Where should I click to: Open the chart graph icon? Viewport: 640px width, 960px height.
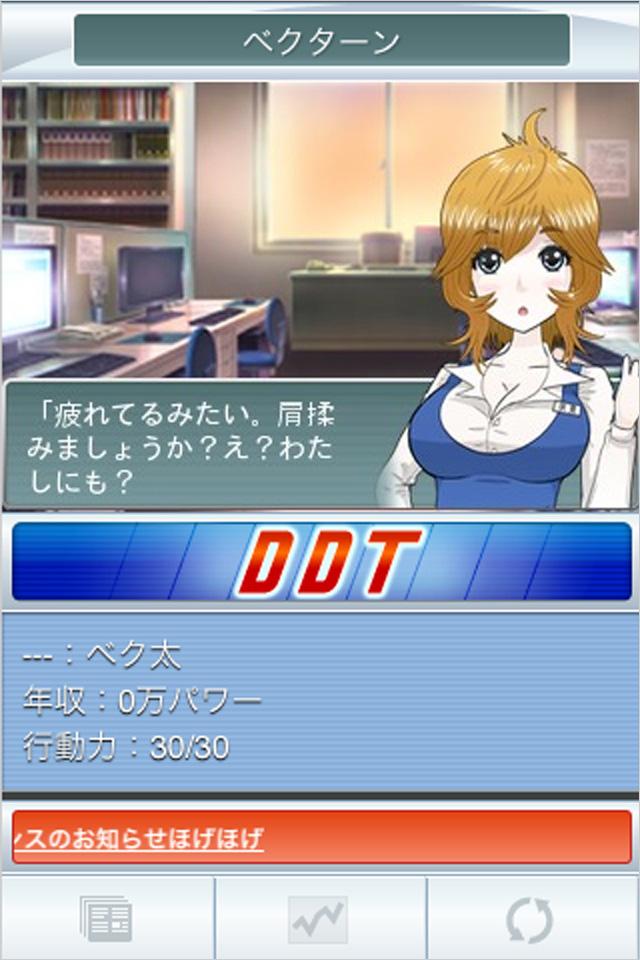pos(318,919)
